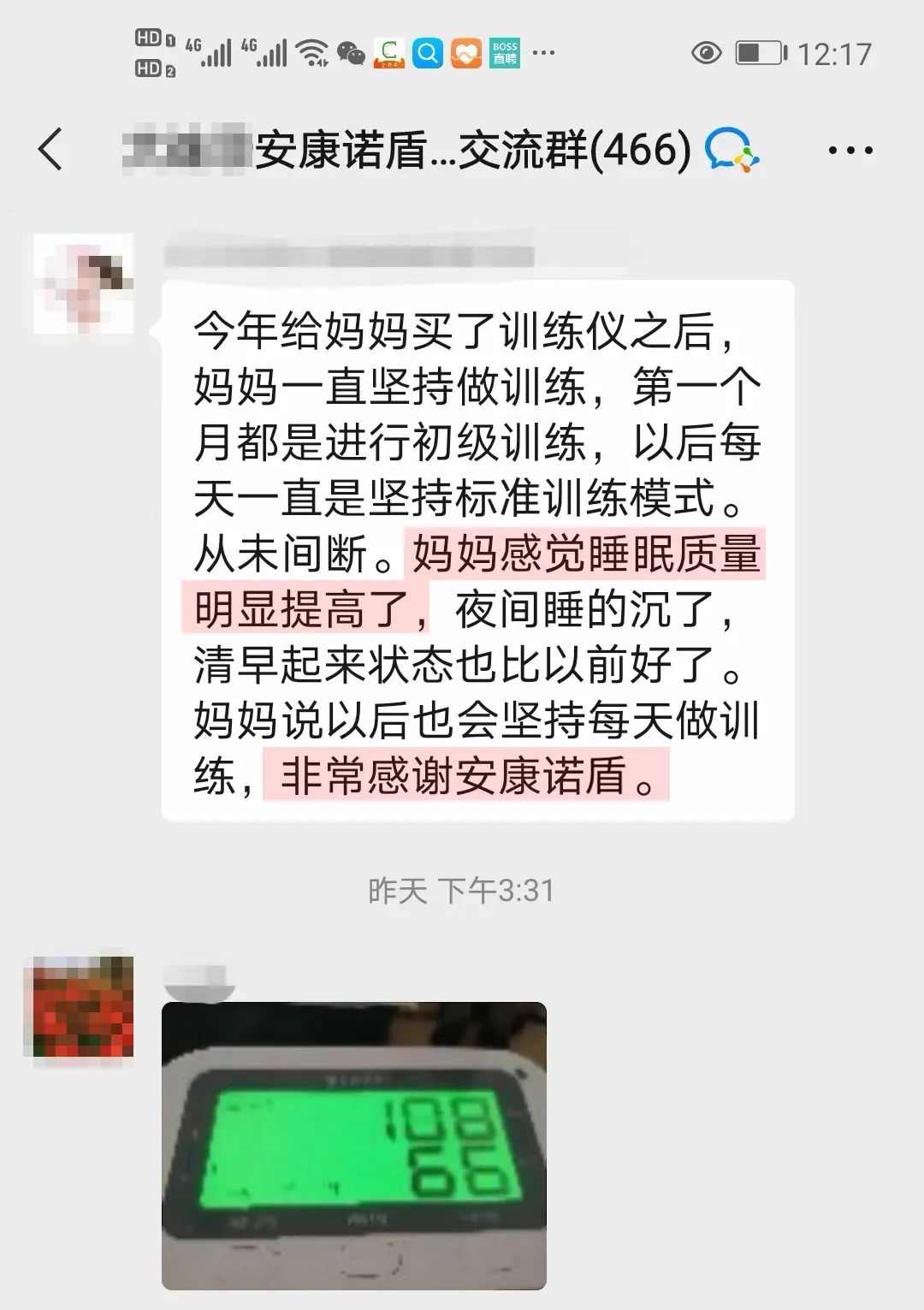Open the blood pressure monitor photo
Screen dimensions: 924x1310
click(x=353, y=1145)
